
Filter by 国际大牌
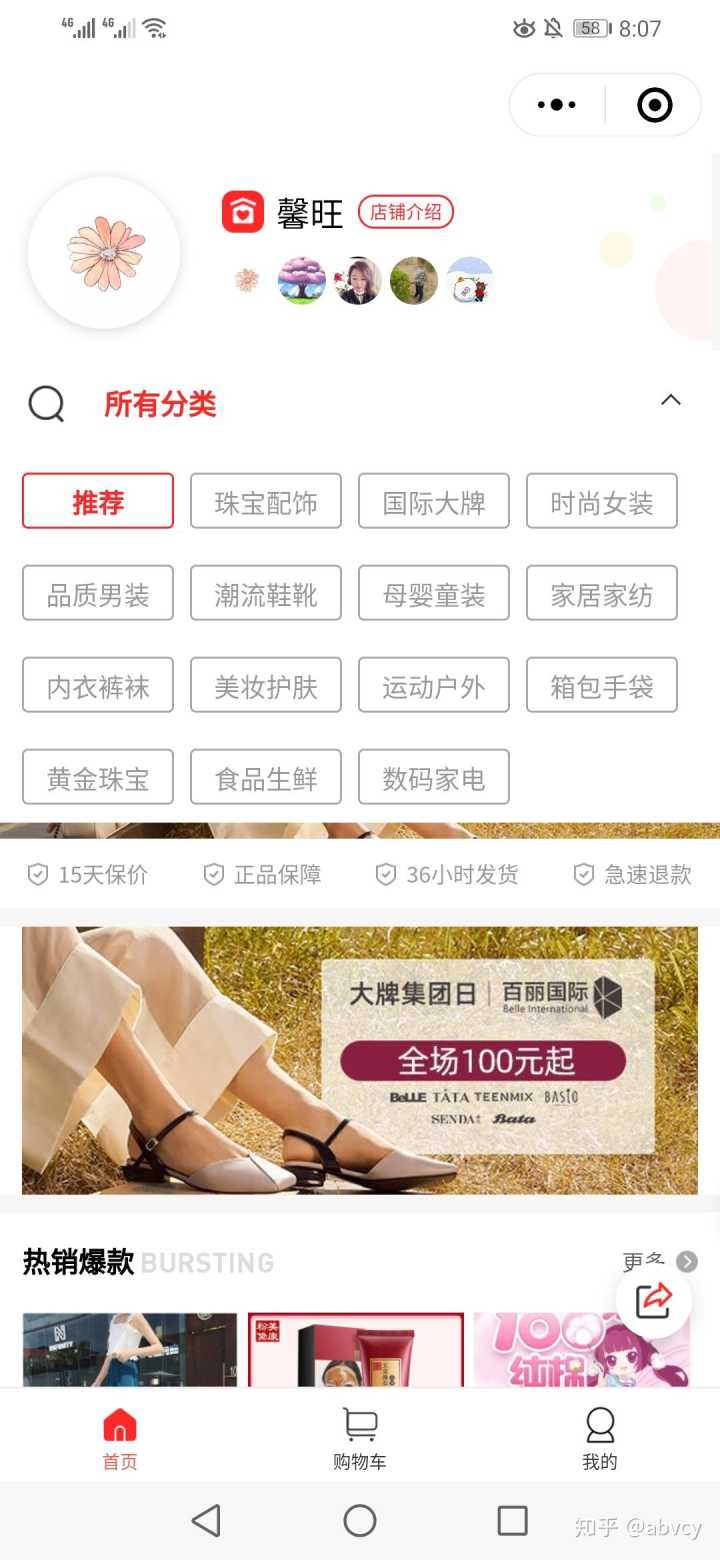click(434, 501)
